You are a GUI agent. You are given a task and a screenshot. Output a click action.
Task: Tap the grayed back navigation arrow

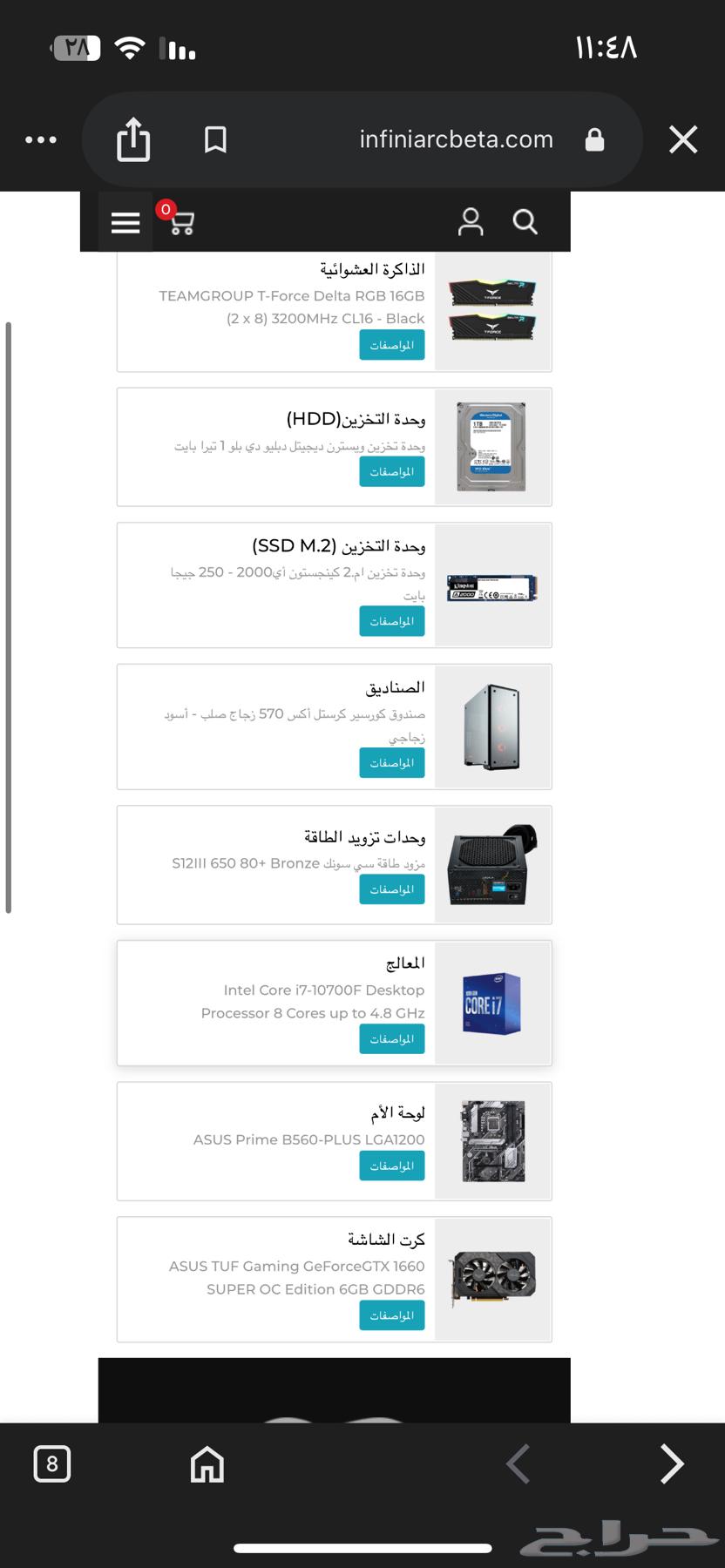click(x=518, y=1464)
